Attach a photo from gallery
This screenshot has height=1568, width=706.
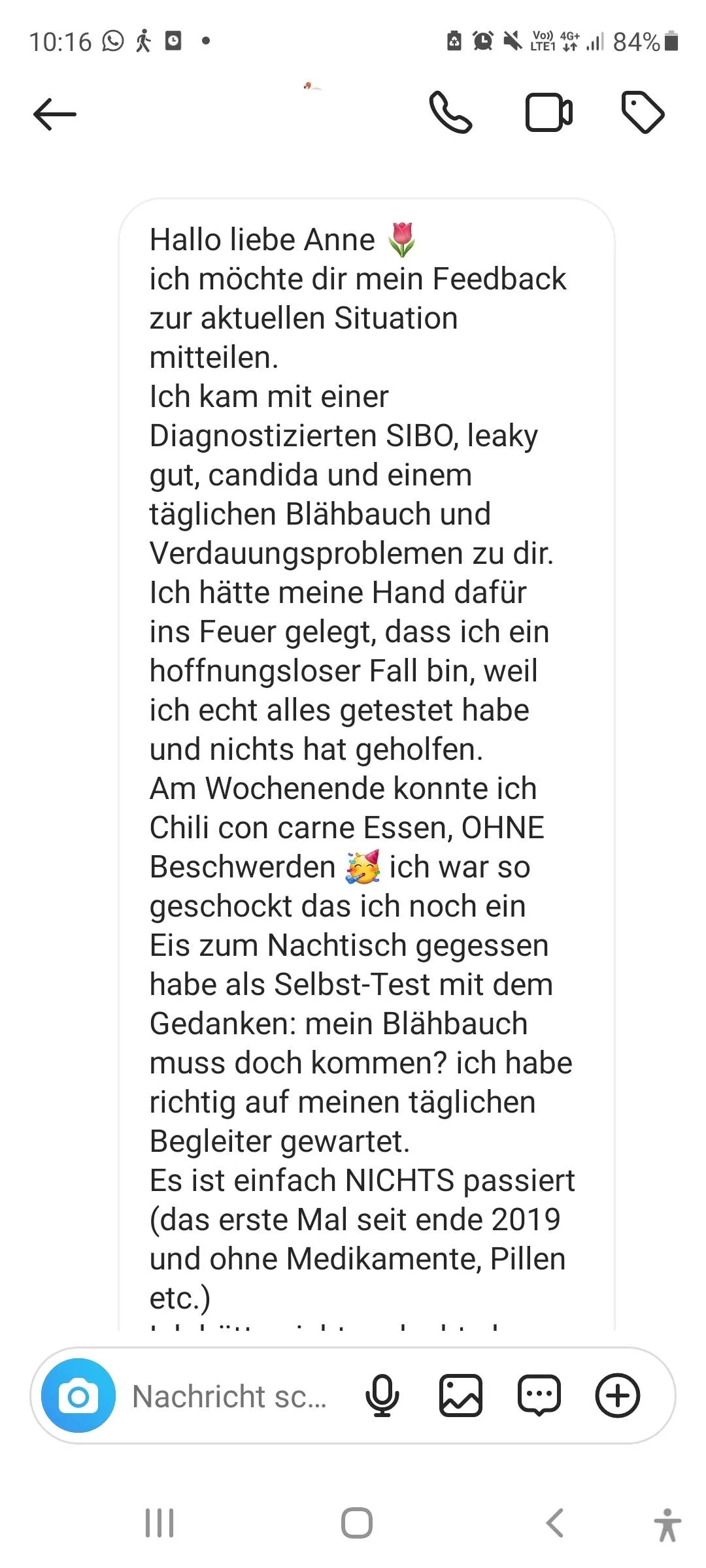click(461, 1396)
